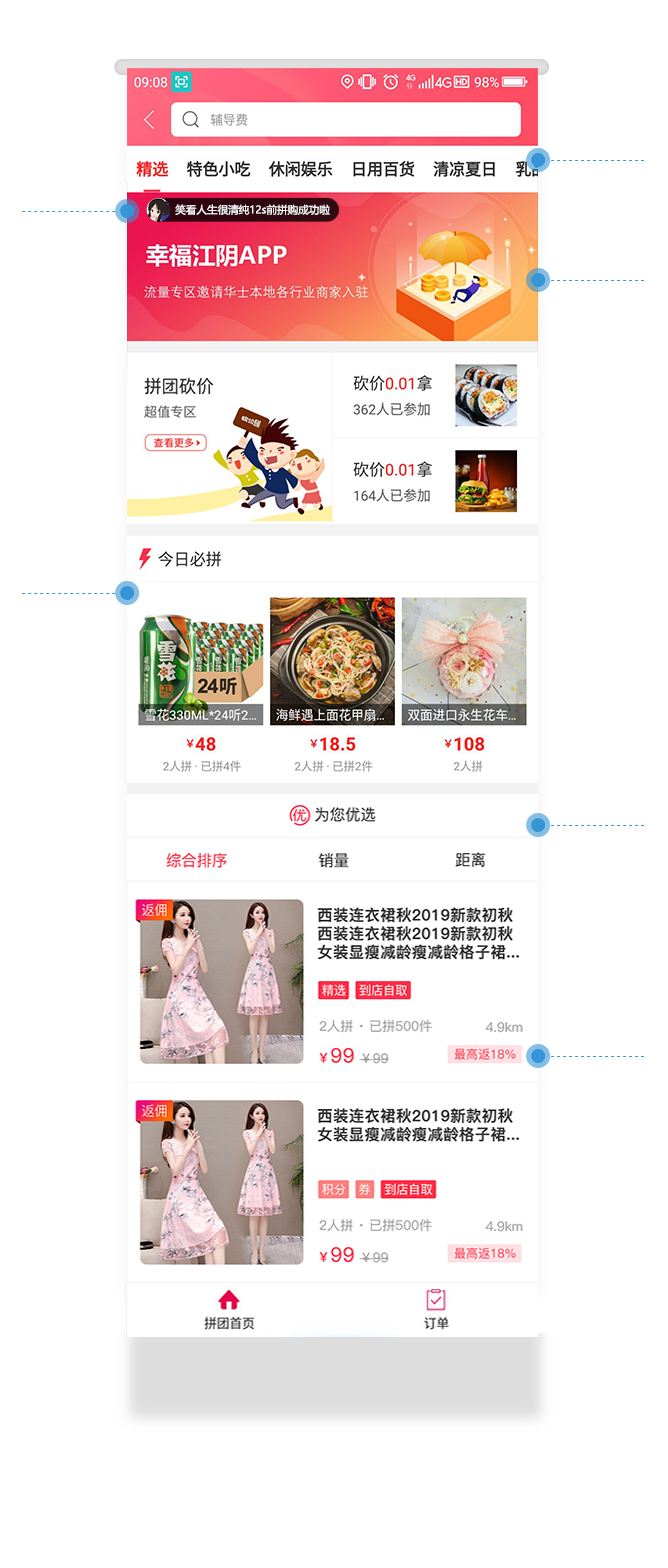Open the 幸福江阴APP banner
Viewport: 668px width, 1568px height.
331,270
